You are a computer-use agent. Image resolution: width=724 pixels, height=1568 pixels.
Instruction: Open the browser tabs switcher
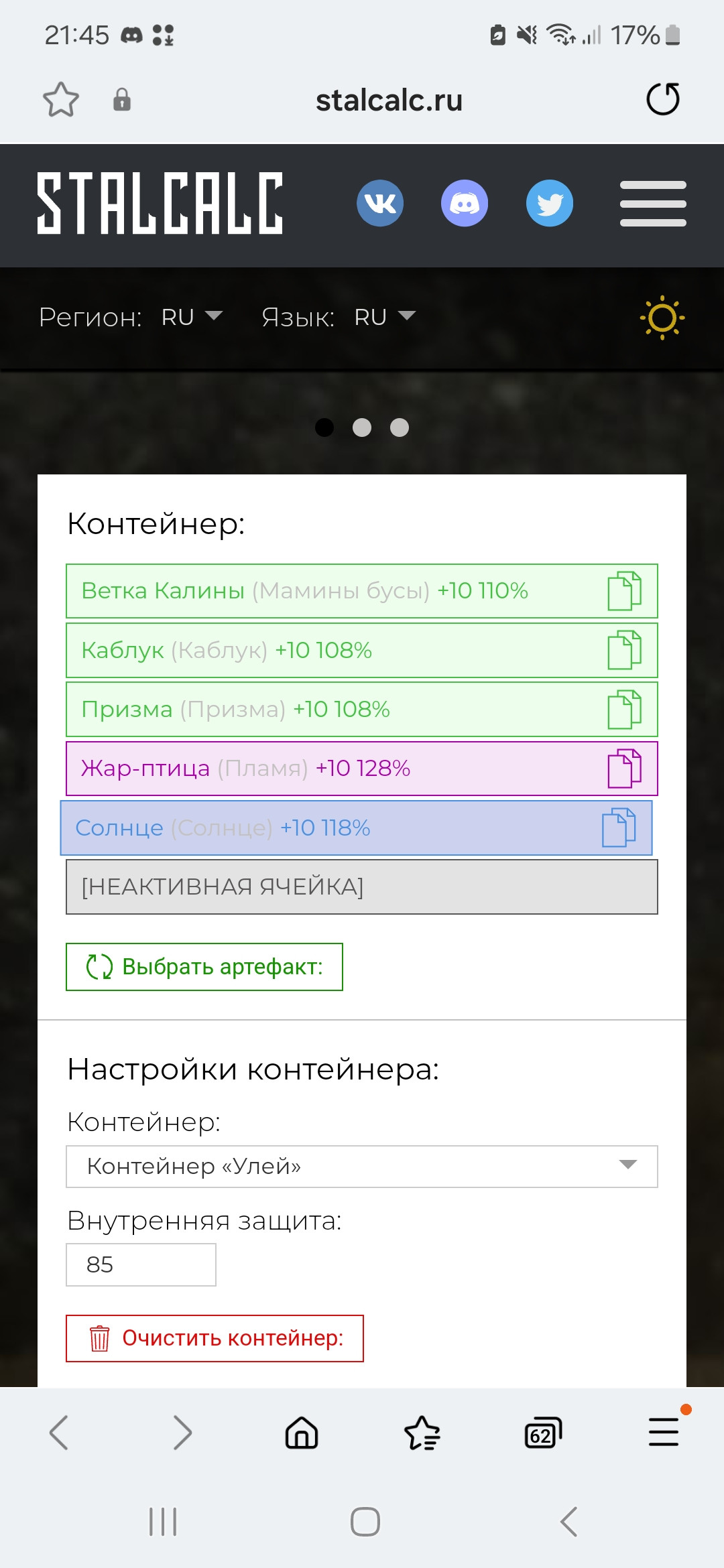click(542, 1433)
